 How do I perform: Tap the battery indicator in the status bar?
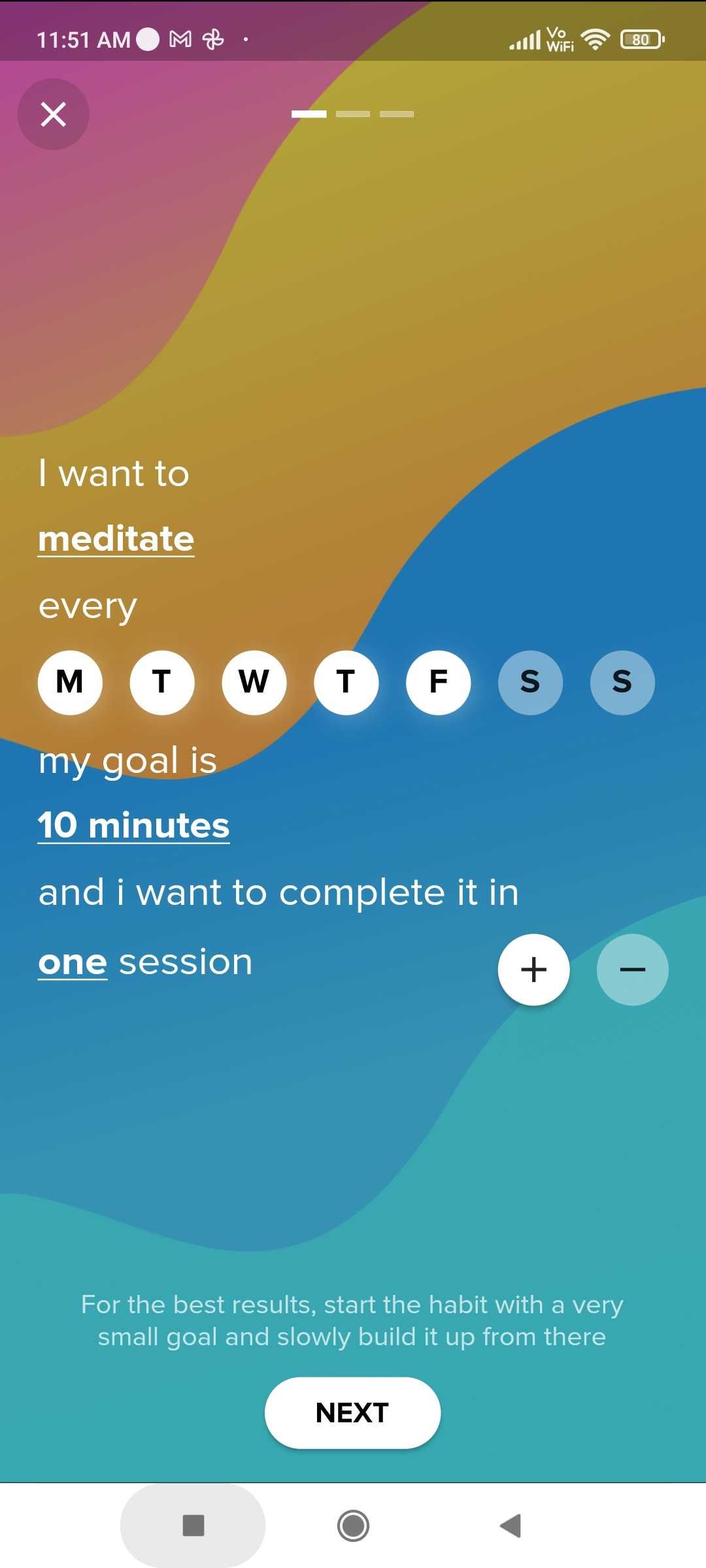click(640, 39)
